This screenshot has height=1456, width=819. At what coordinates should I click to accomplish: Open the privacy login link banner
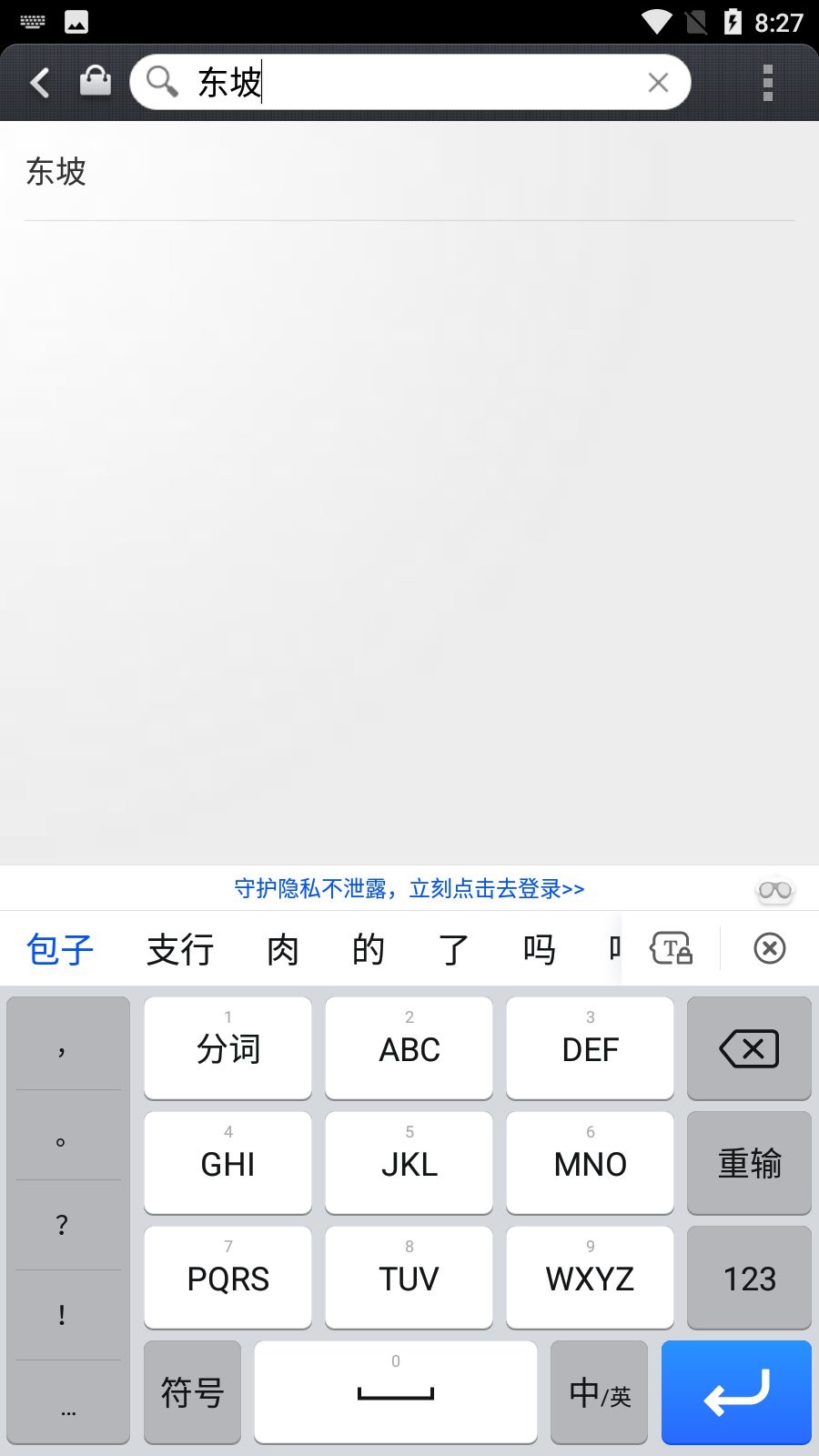pos(409,888)
